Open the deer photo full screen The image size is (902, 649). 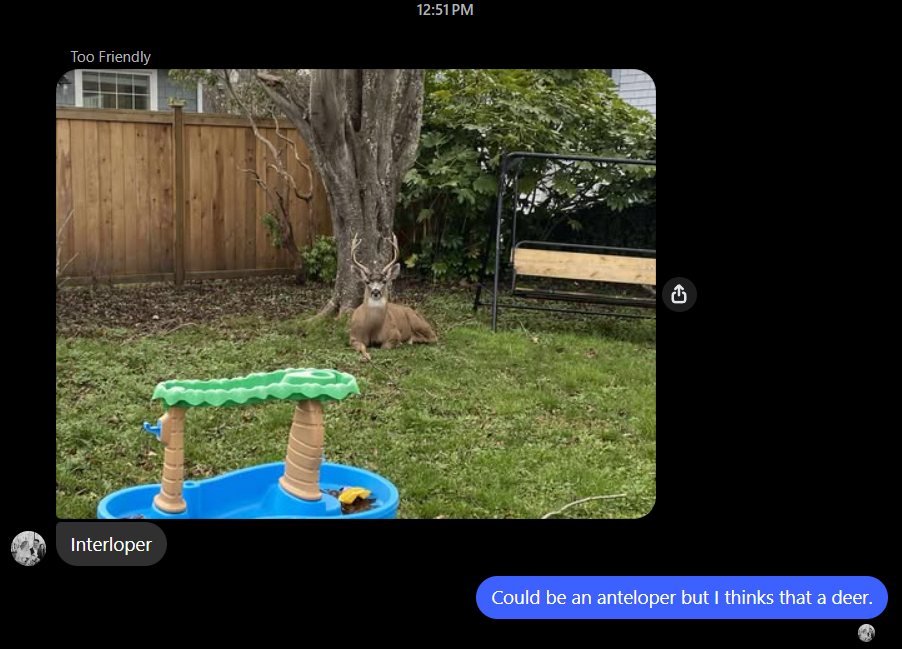(355, 293)
